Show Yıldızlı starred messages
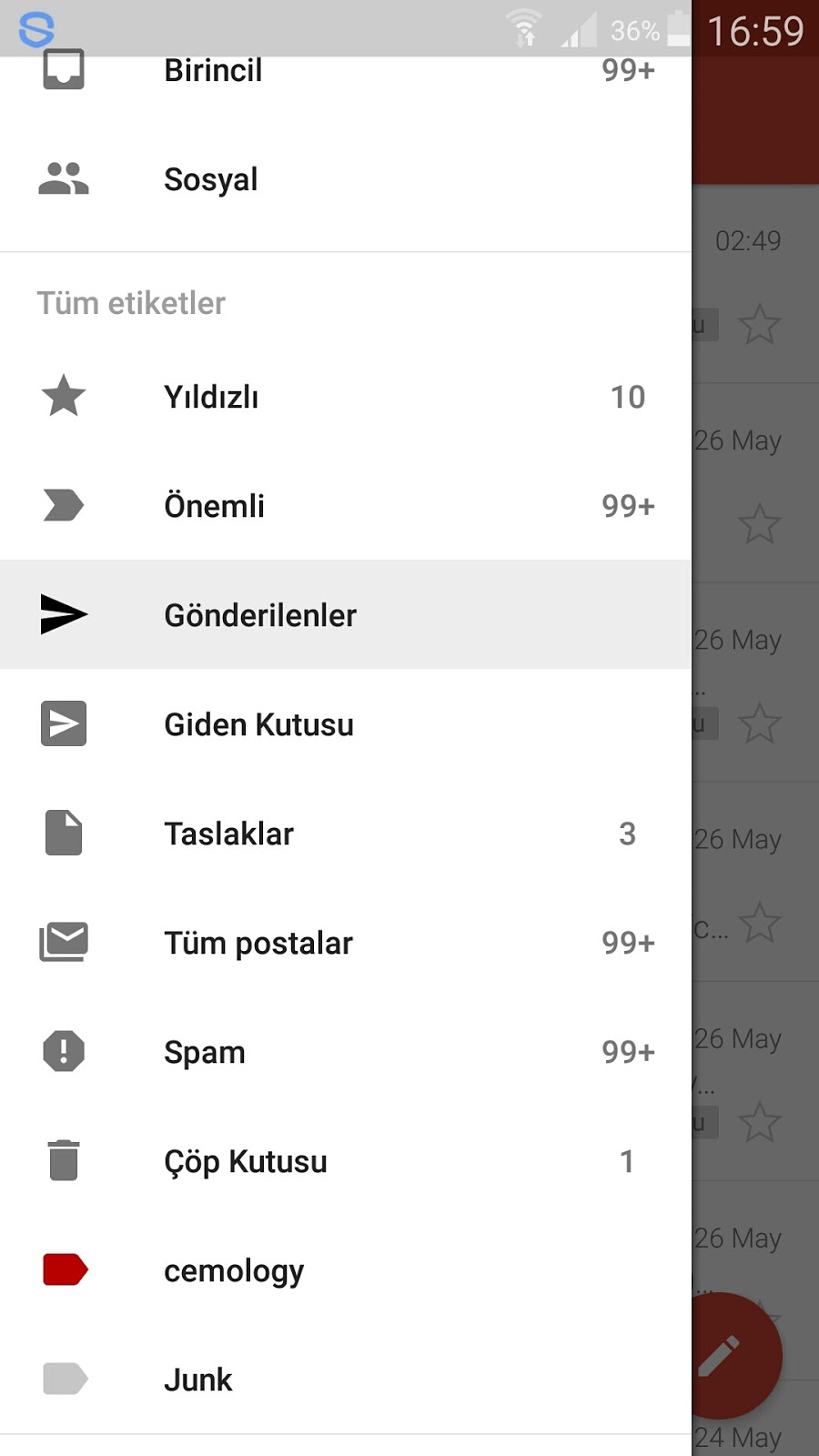 (346, 397)
